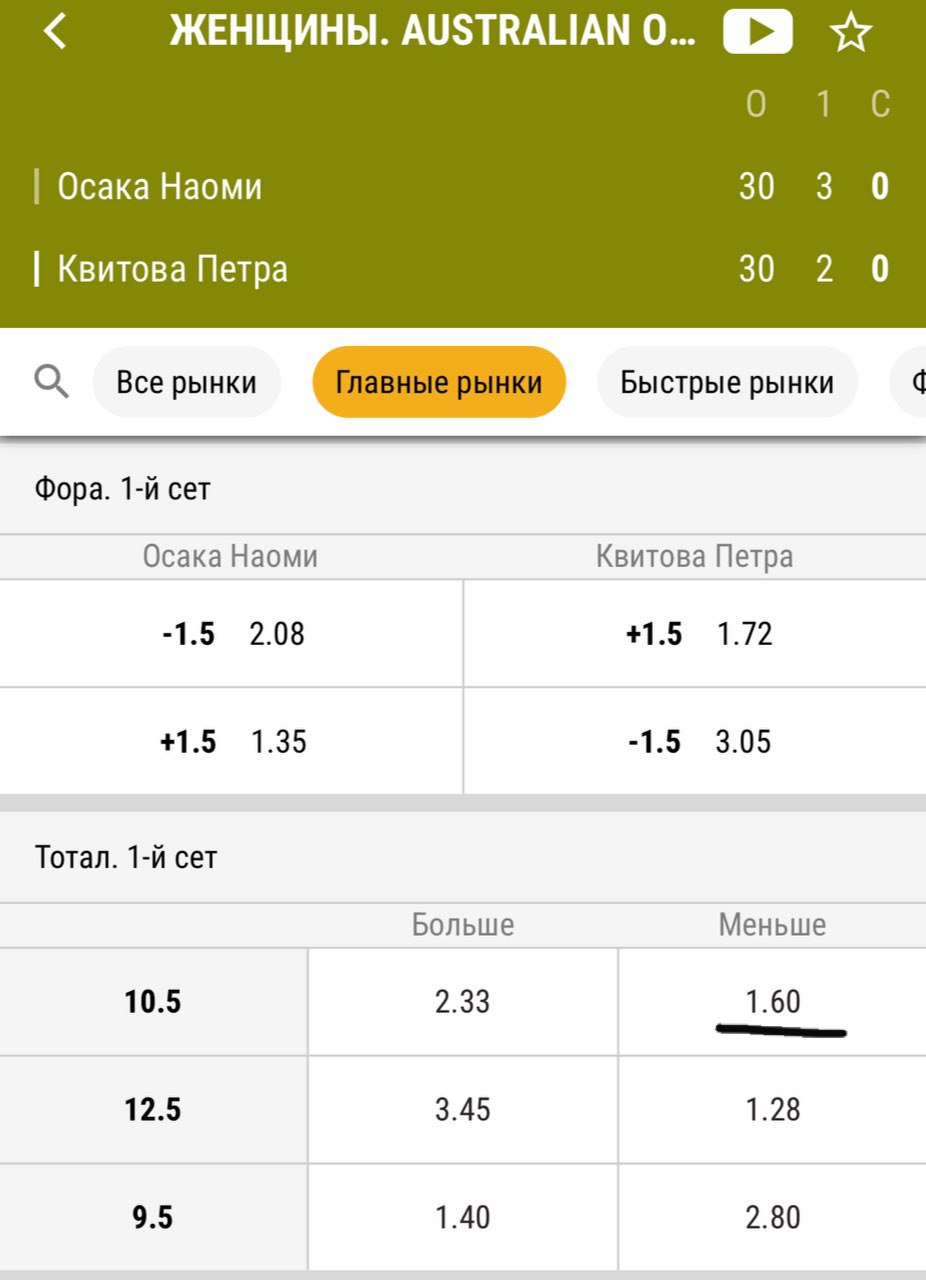The height and width of the screenshot is (1280, 926).
Task: Switch to the Быстрые рынки chip
Action: (x=727, y=382)
